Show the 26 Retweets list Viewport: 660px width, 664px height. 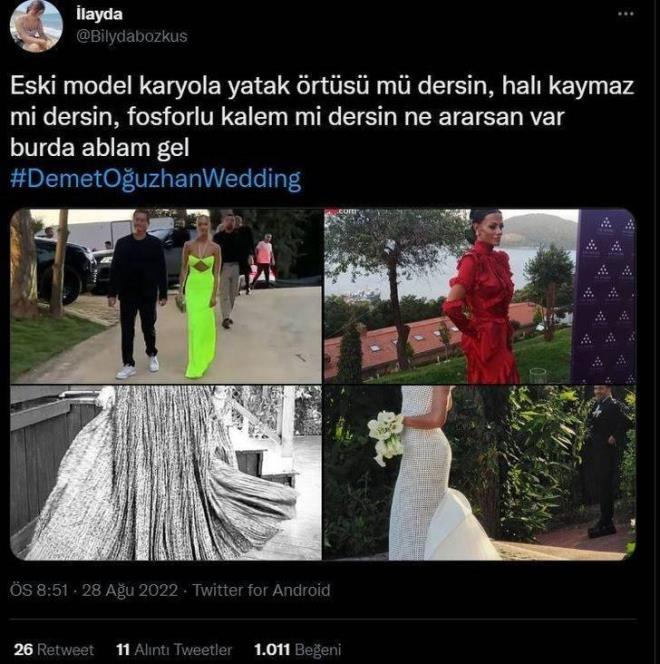click(53, 649)
